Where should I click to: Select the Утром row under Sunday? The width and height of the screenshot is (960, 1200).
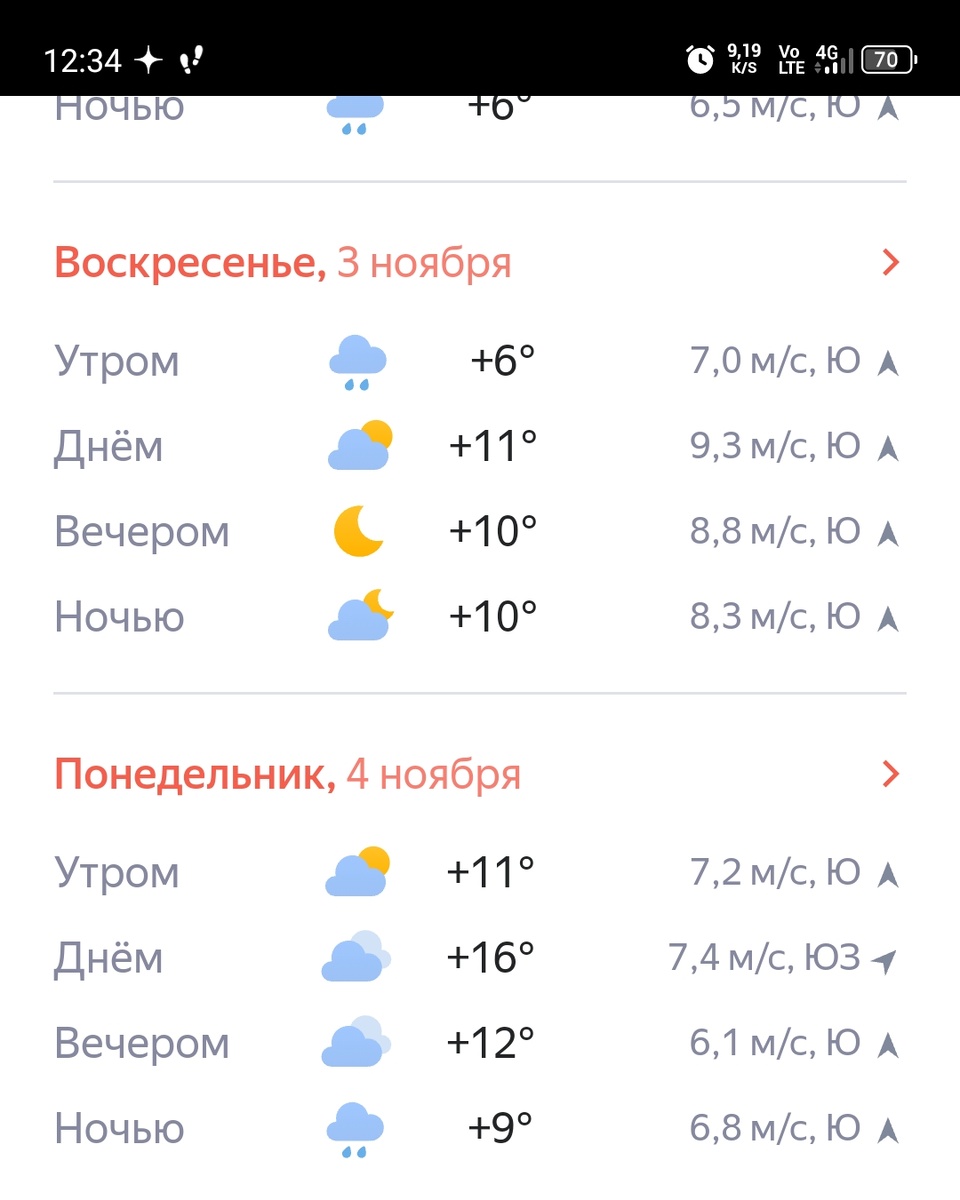(x=116, y=362)
